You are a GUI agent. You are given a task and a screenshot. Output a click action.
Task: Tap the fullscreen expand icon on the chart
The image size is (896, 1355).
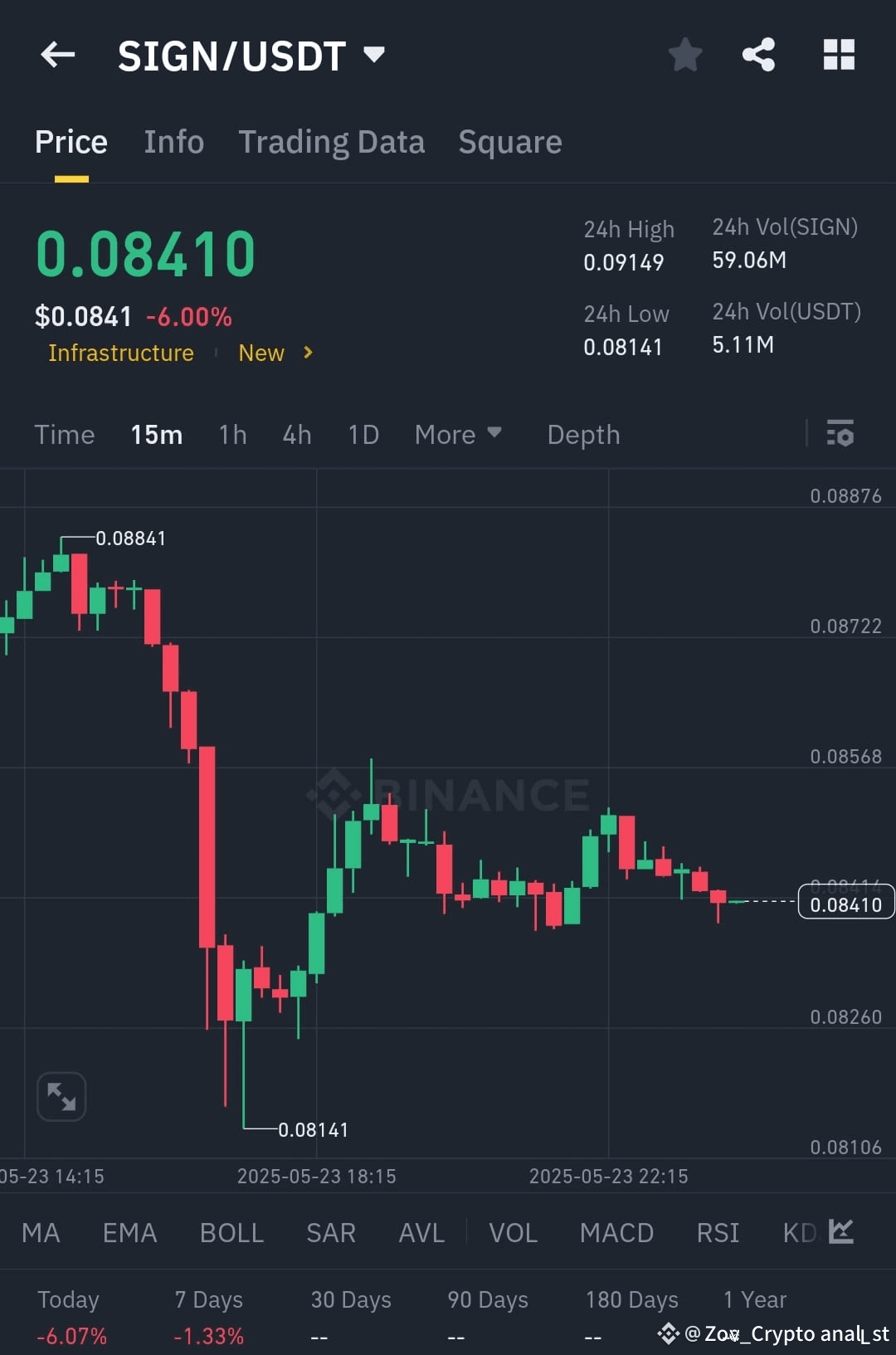point(61,1095)
